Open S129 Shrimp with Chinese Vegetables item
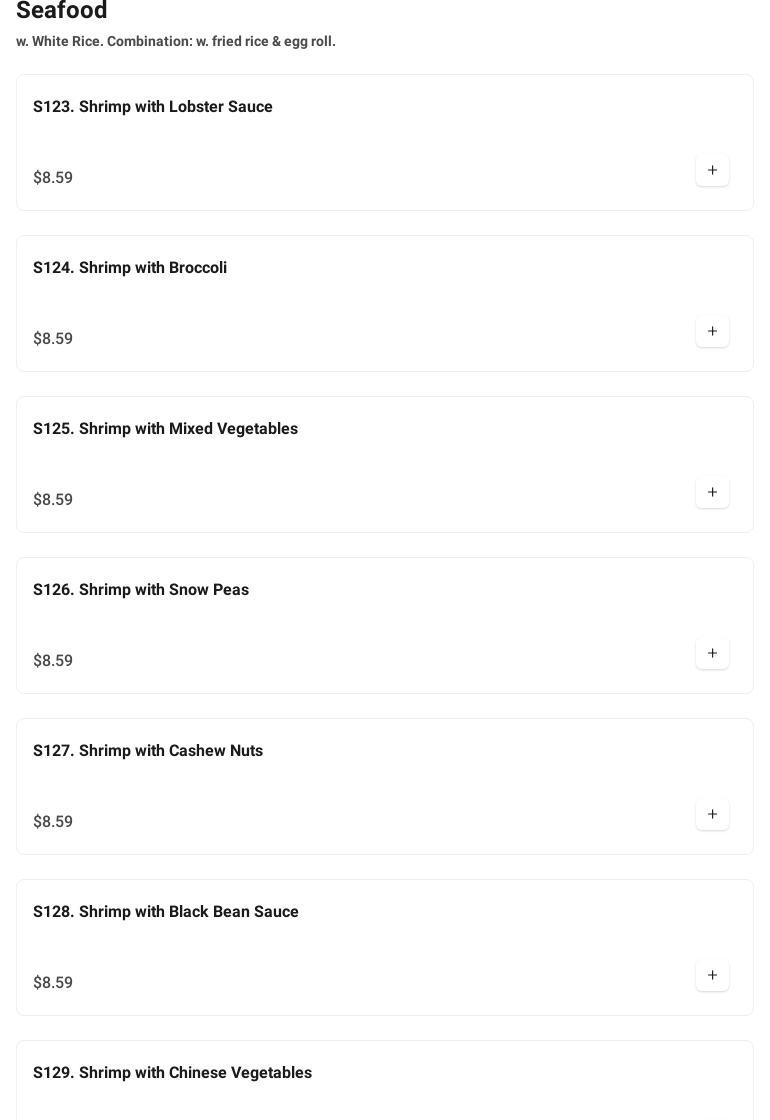The image size is (770, 1120). click(172, 1073)
